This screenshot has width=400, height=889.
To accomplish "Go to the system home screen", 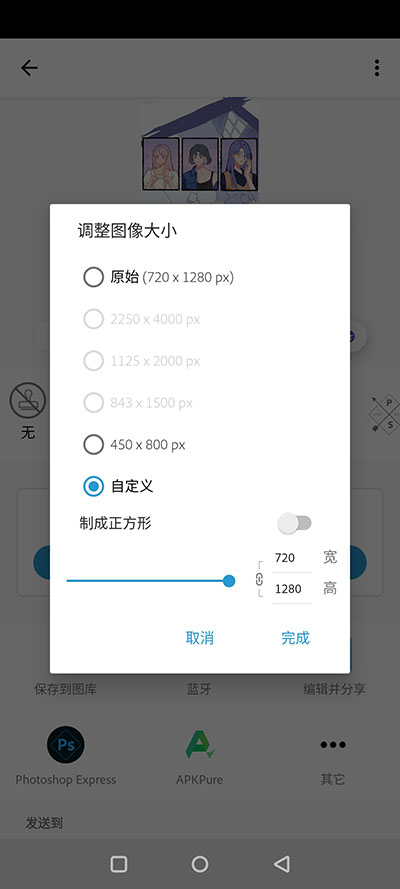I will coord(199,863).
